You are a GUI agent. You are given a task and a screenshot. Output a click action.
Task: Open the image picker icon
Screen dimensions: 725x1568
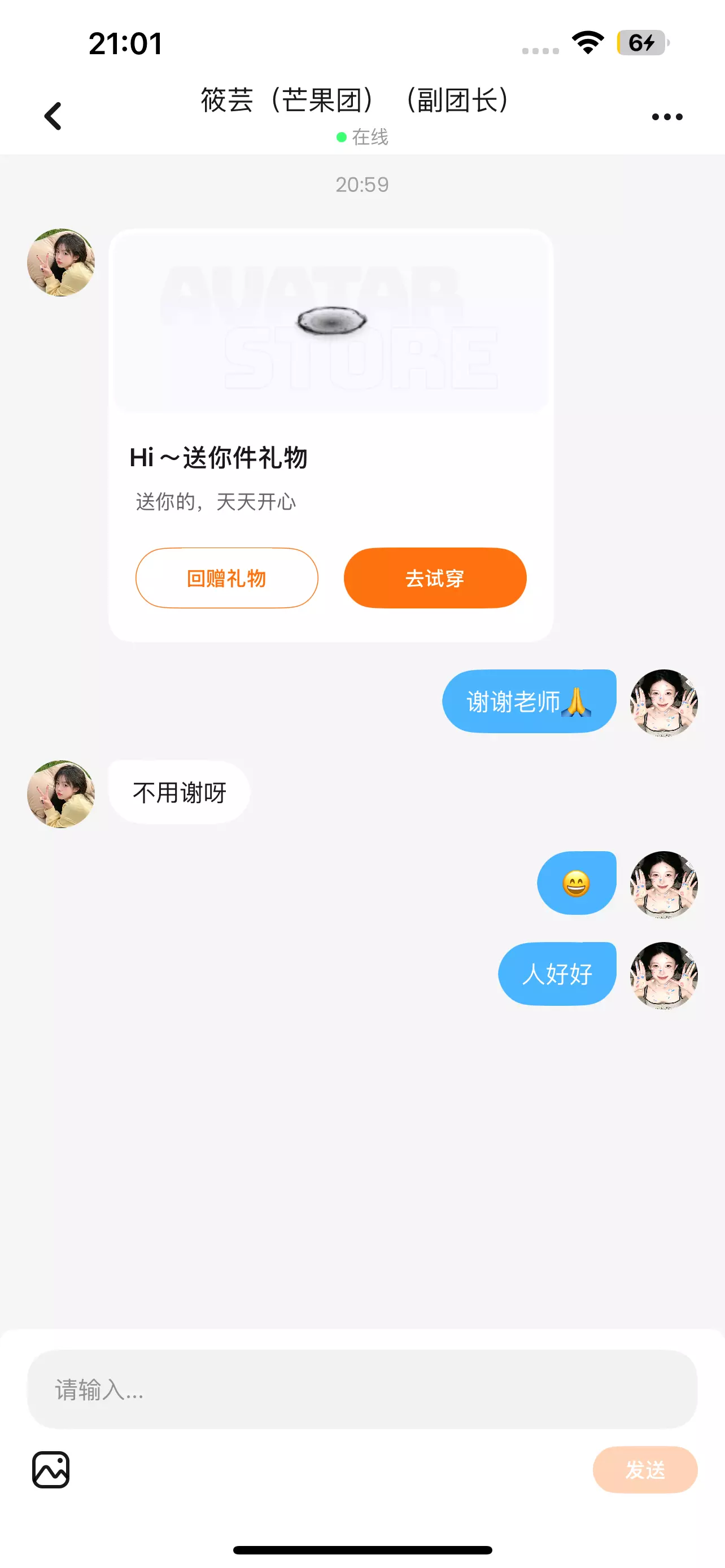[51, 1469]
